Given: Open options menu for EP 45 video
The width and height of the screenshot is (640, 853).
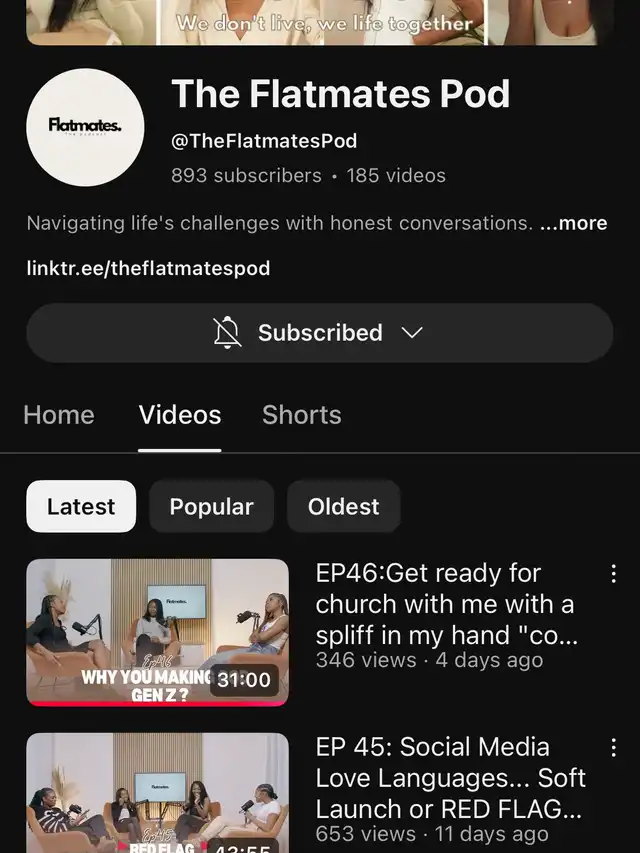Looking at the screenshot, I should click(x=613, y=748).
